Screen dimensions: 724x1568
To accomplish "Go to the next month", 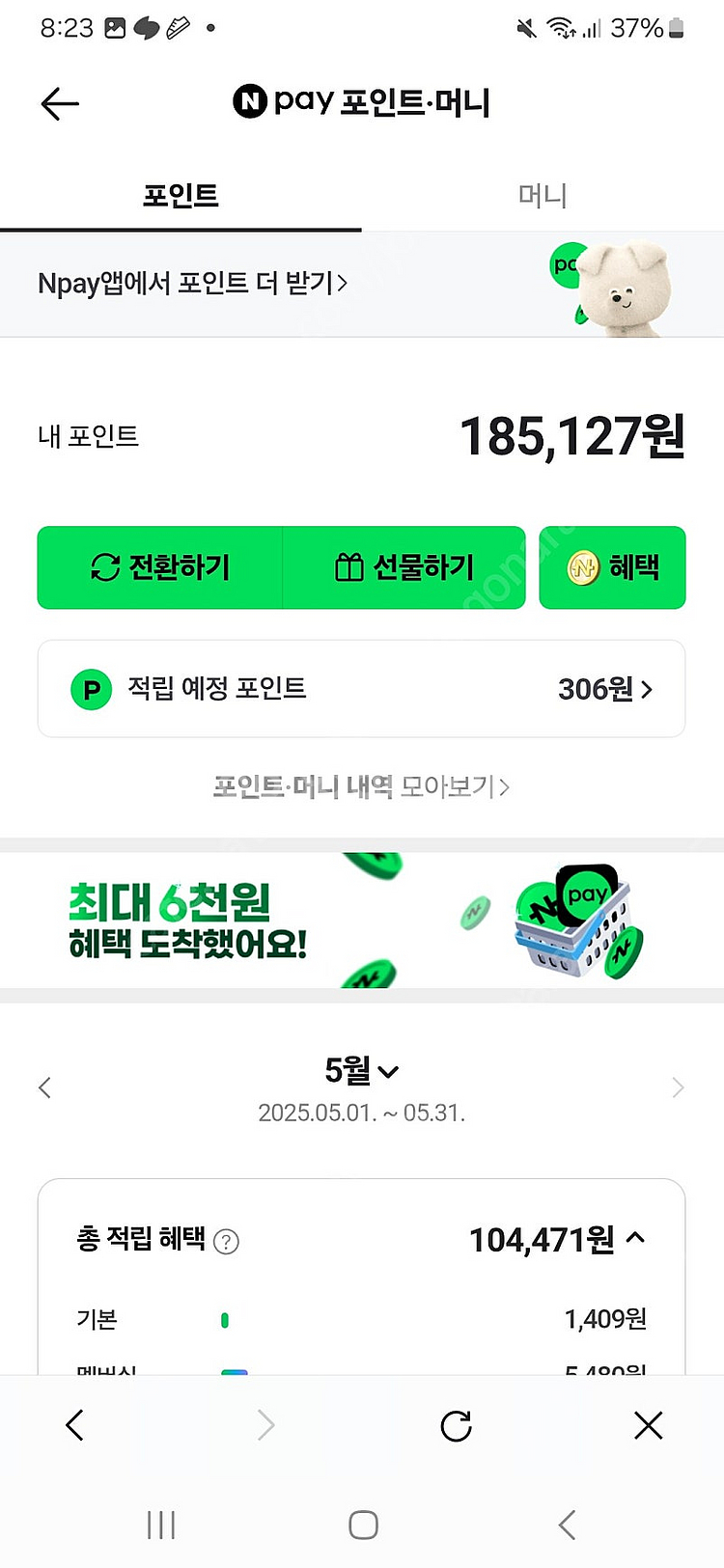I will pyautogui.click(x=678, y=1088).
